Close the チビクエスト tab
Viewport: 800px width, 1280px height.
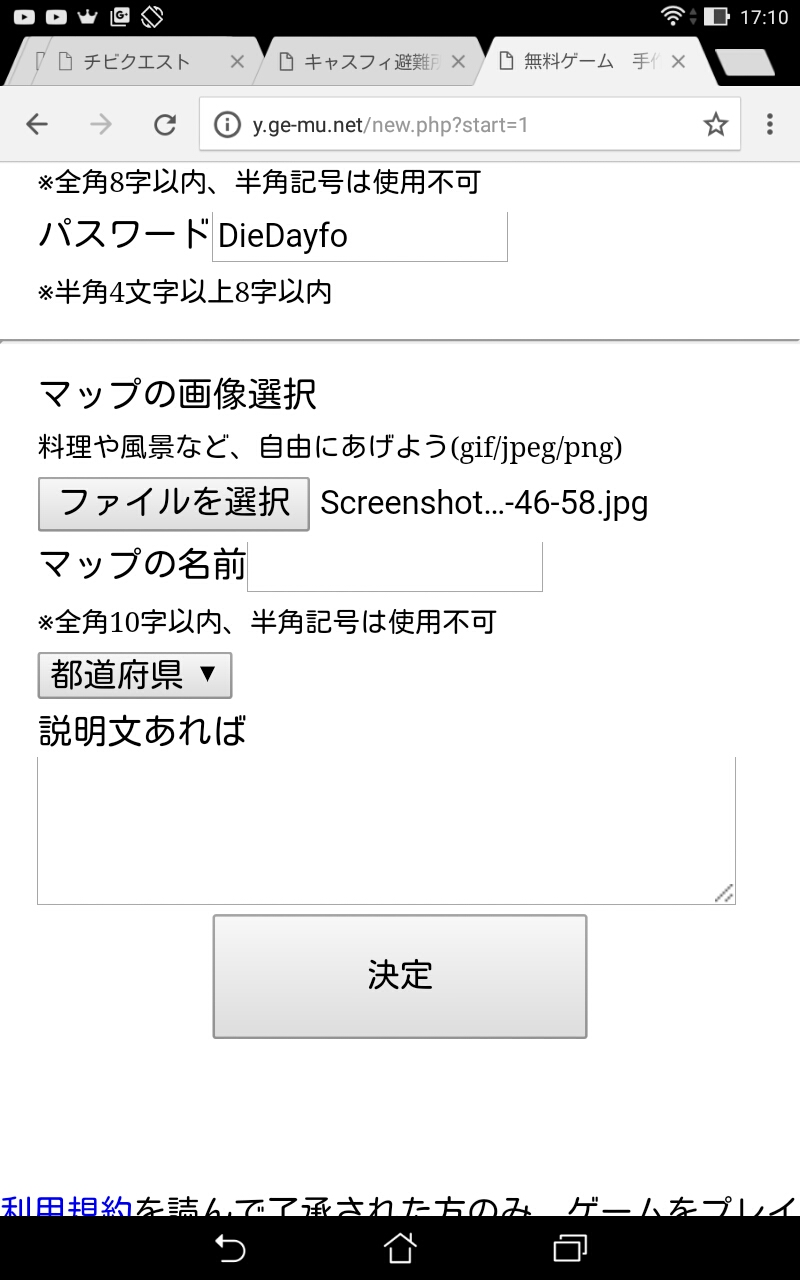tap(237, 62)
